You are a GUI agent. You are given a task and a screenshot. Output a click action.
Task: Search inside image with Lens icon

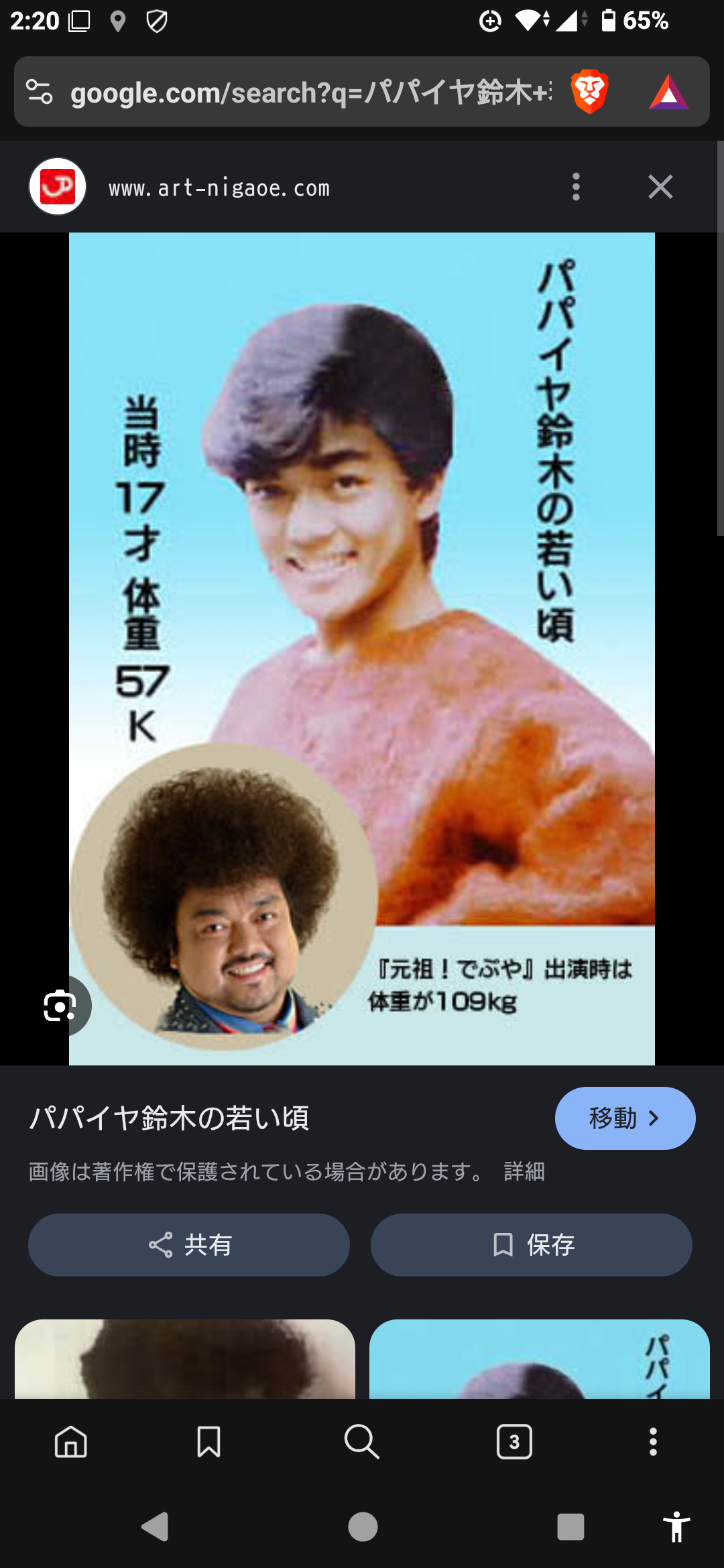60,1006
